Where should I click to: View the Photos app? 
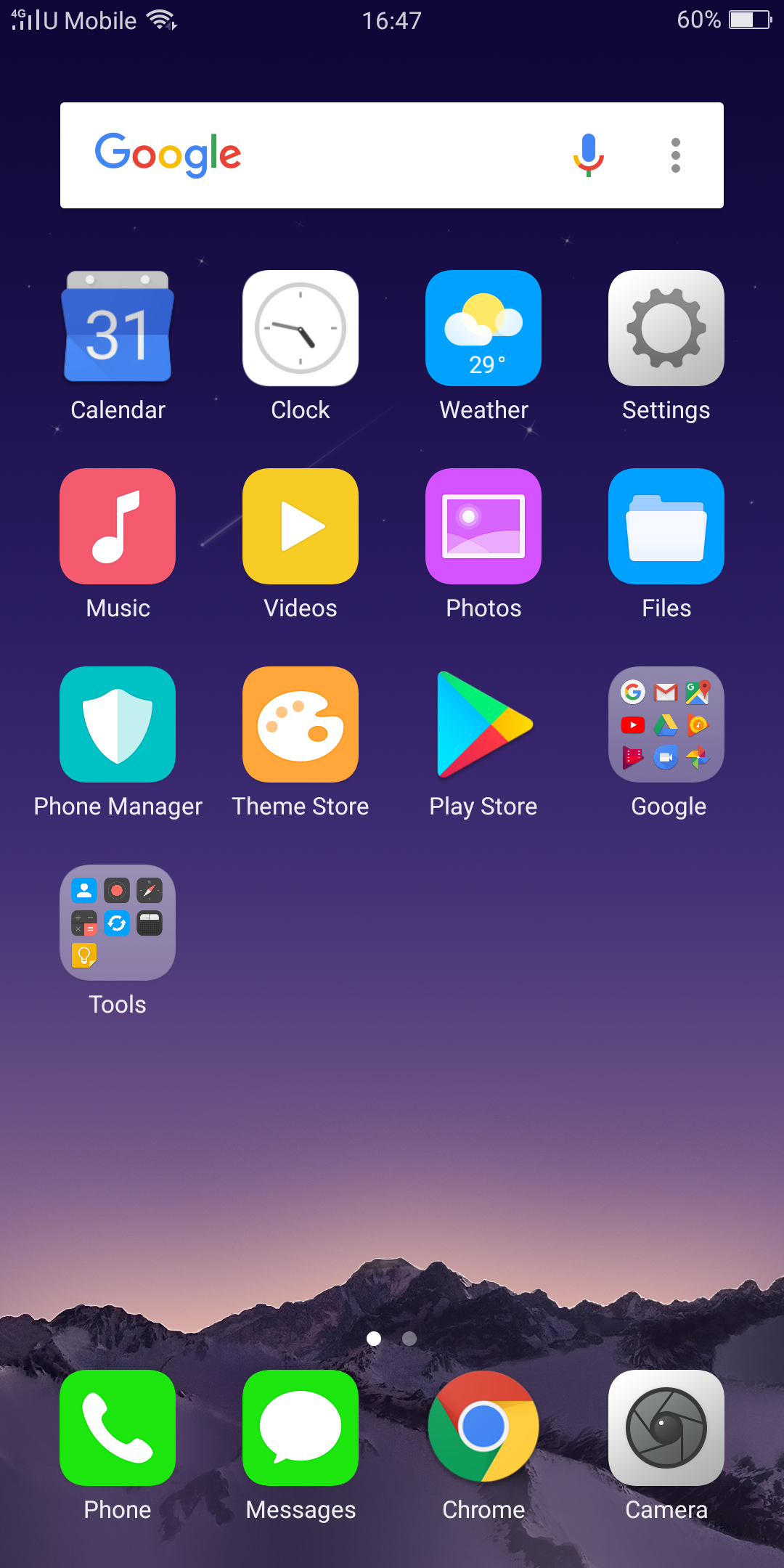click(x=483, y=526)
